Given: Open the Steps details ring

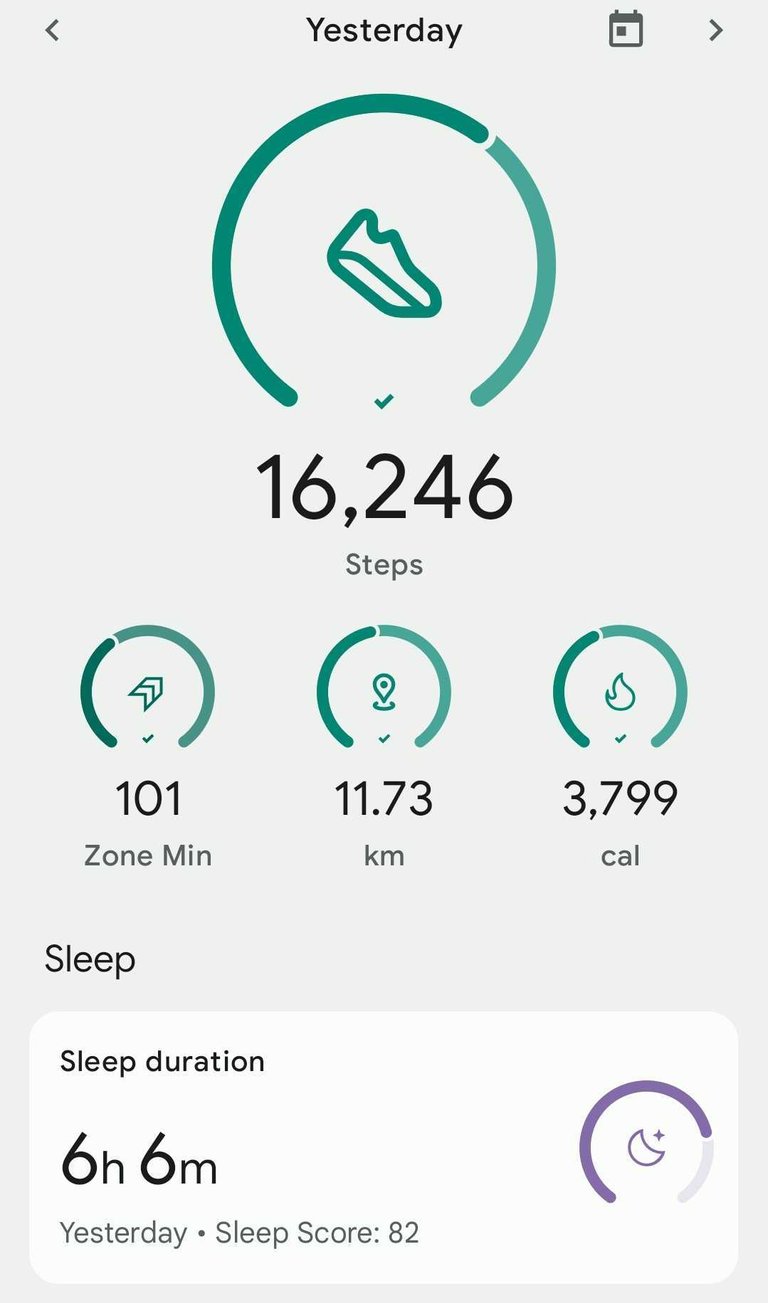Looking at the screenshot, I should (384, 260).
